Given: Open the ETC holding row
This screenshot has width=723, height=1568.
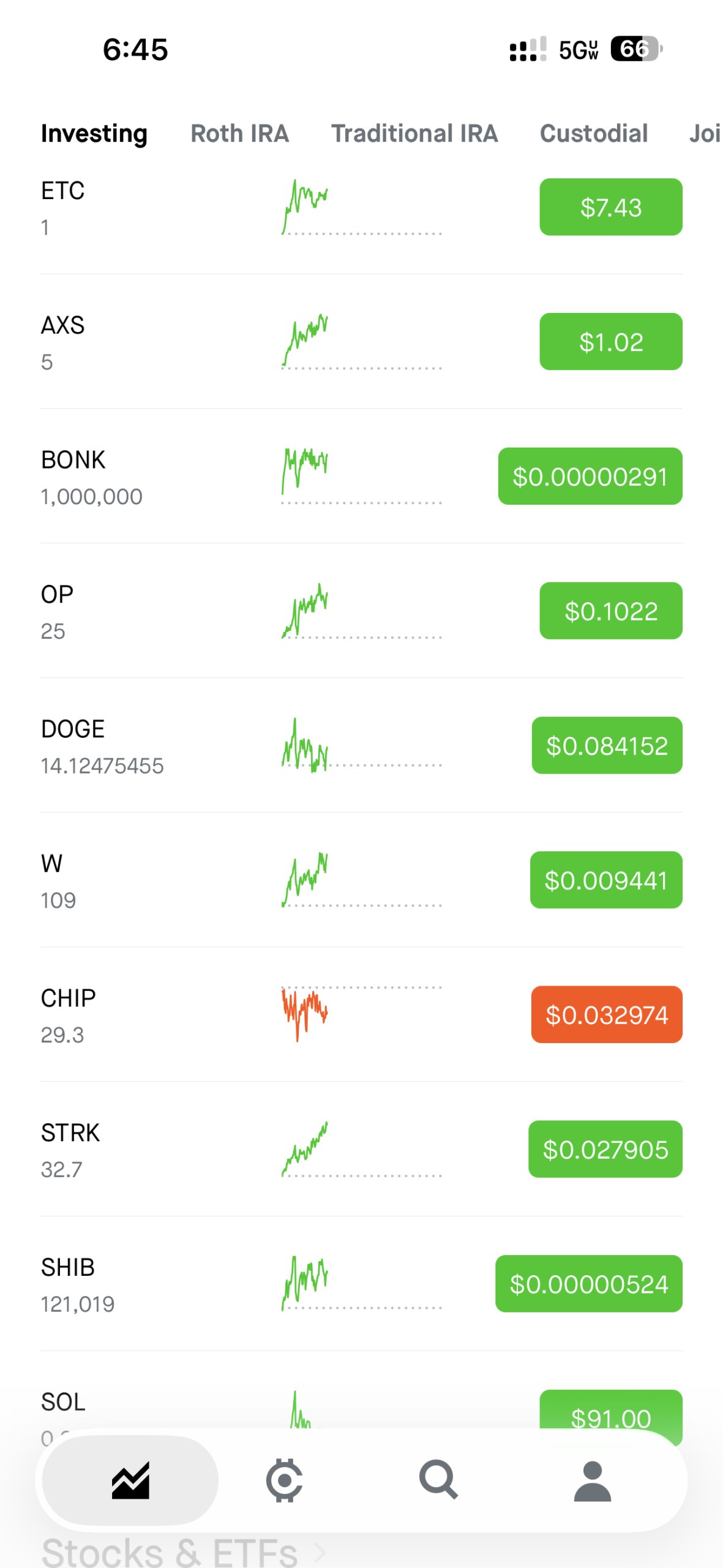Looking at the screenshot, I should 361,208.
